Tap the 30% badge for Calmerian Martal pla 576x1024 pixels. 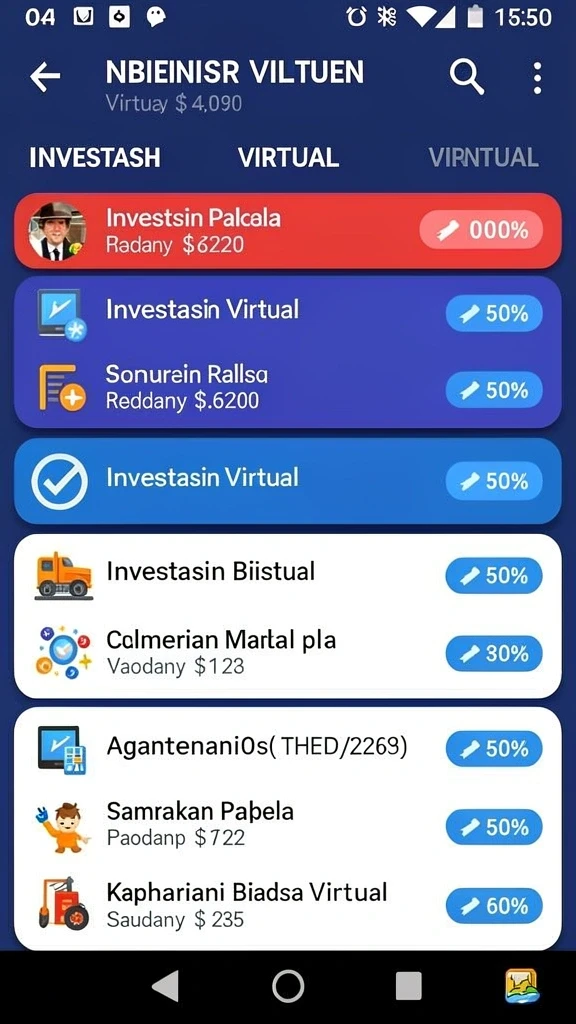tap(494, 653)
